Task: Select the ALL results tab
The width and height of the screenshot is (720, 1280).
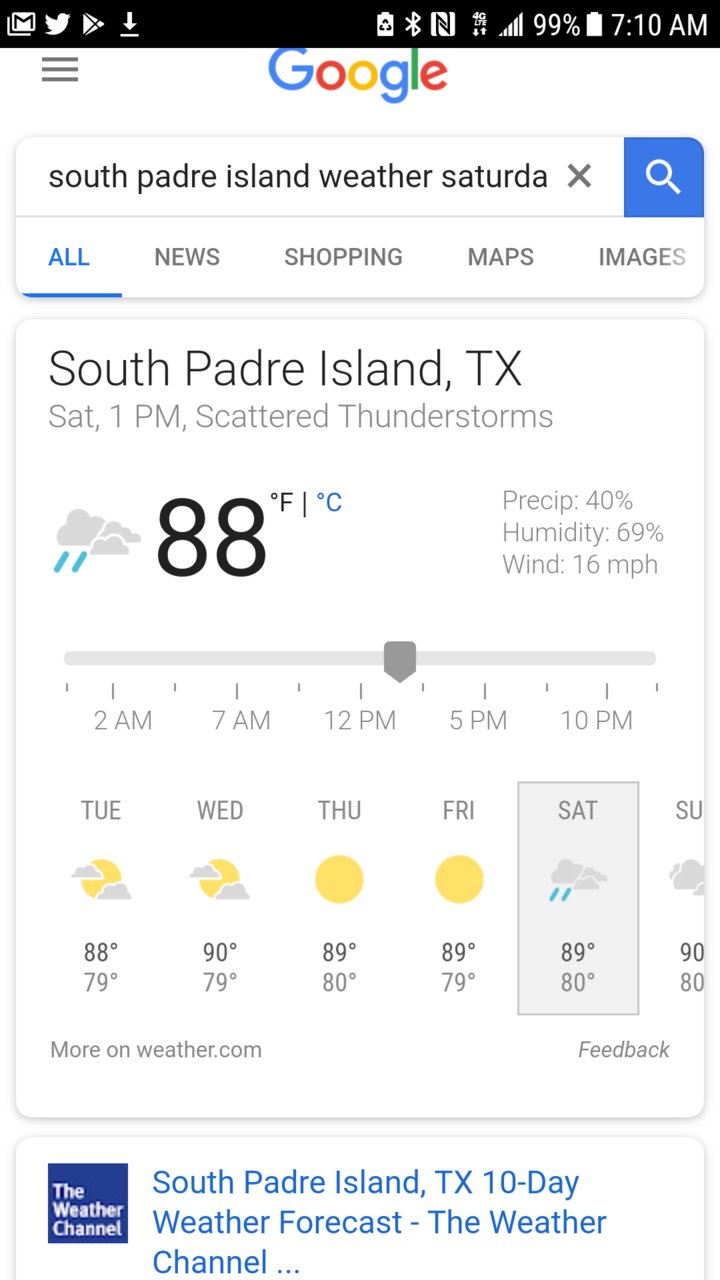Action: (69, 257)
